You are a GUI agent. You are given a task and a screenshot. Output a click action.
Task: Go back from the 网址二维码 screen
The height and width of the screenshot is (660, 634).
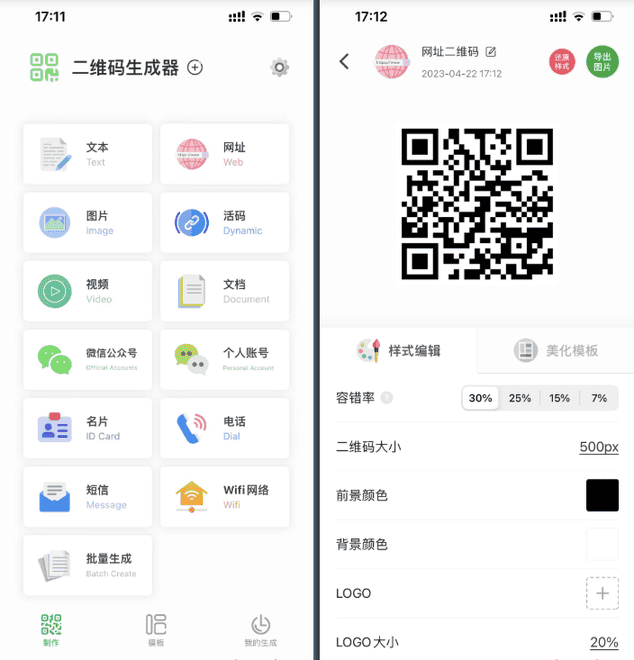344,61
